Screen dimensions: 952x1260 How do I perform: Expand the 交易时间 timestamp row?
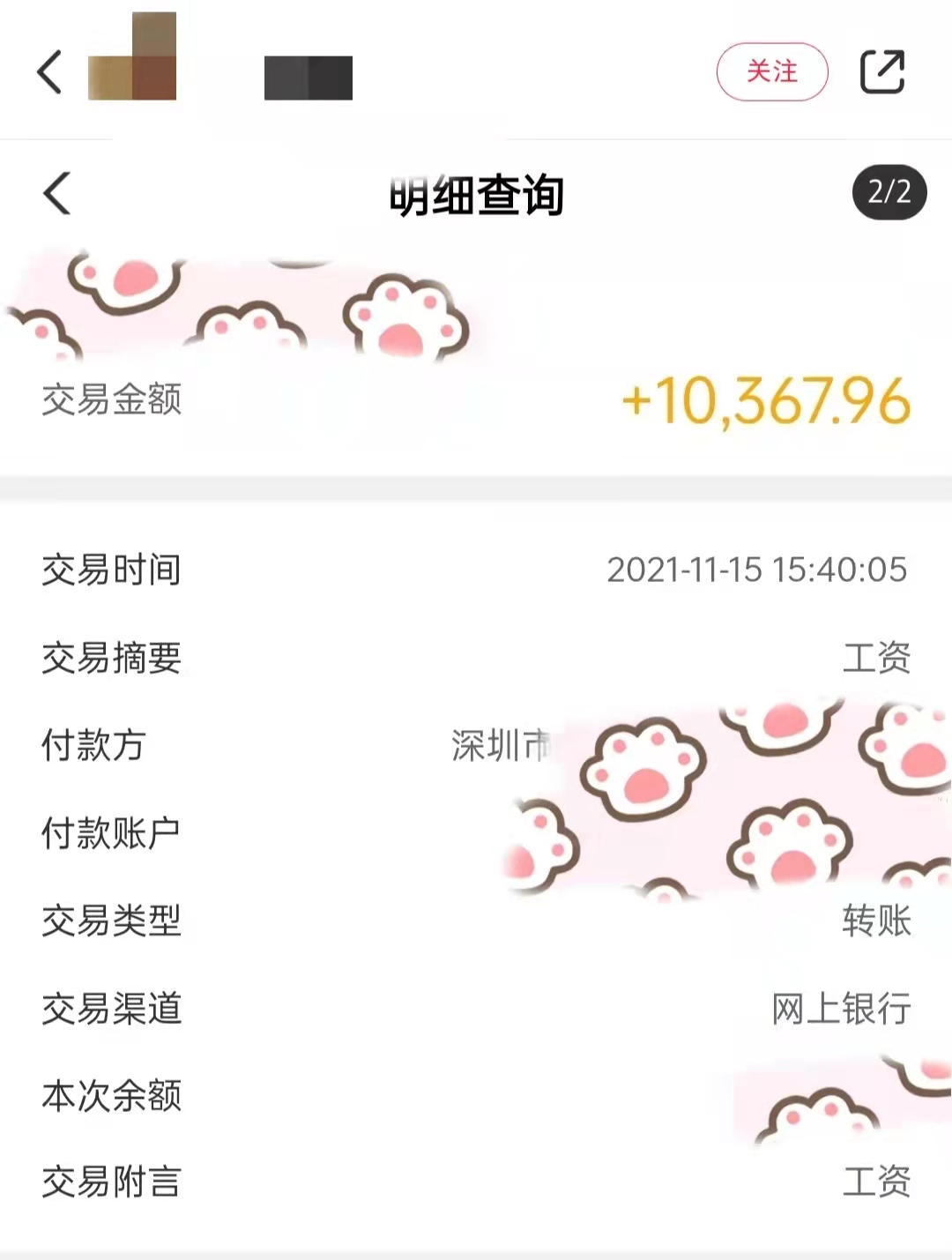pos(476,570)
